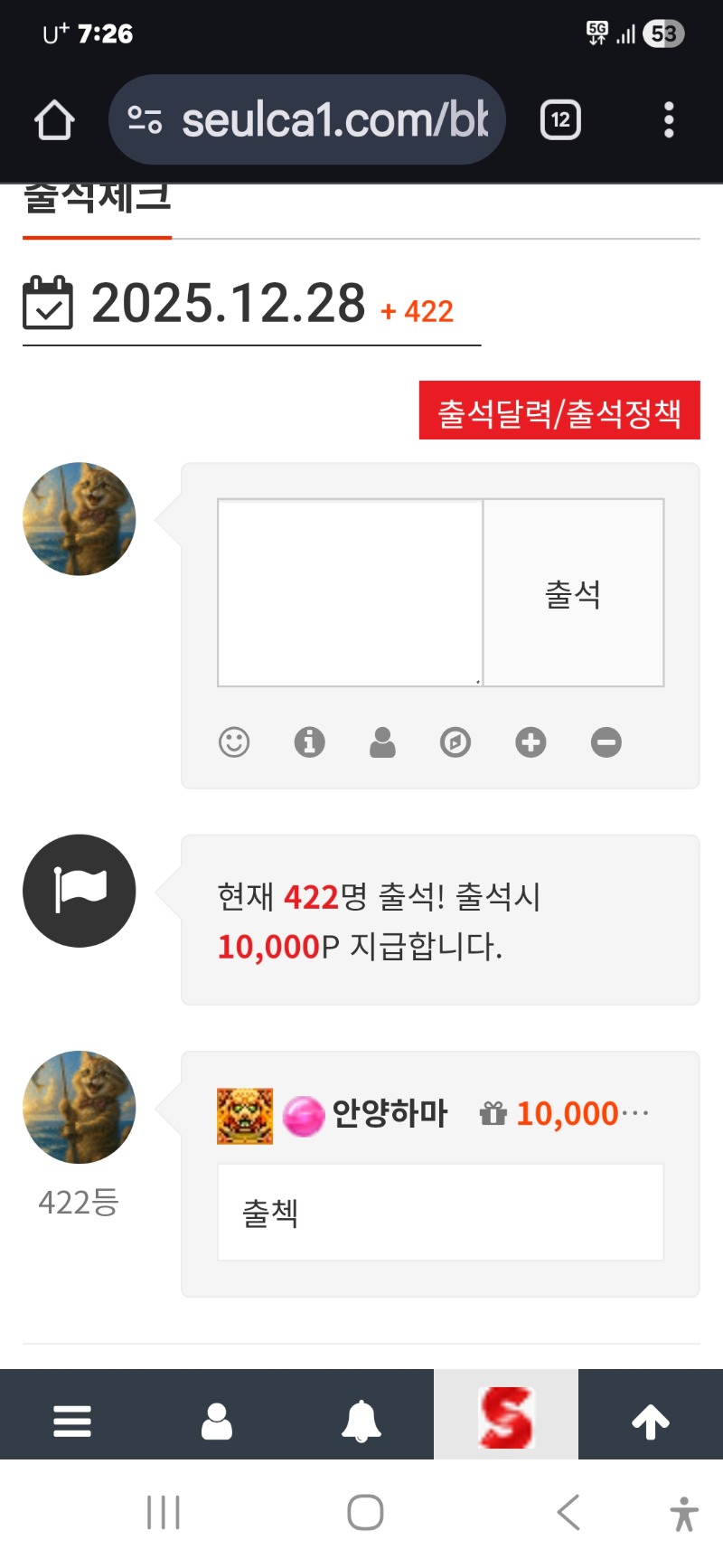The height and width of the screenshot is (1568, 723).
Task: Open the browser home page
Action: click(x=54, y=120)
